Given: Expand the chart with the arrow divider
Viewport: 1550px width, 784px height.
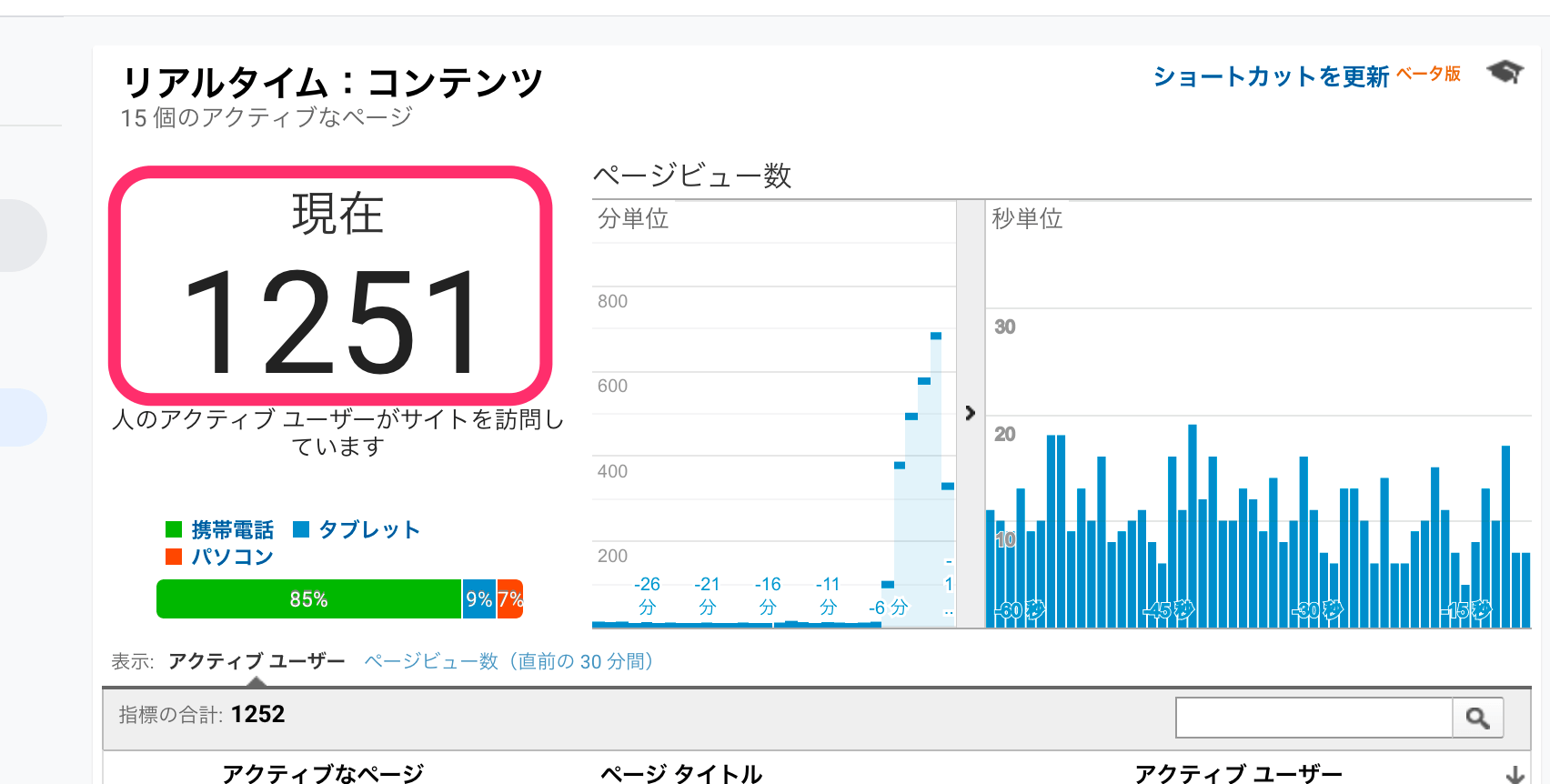Looking at the screenshot, I should 971,413.
